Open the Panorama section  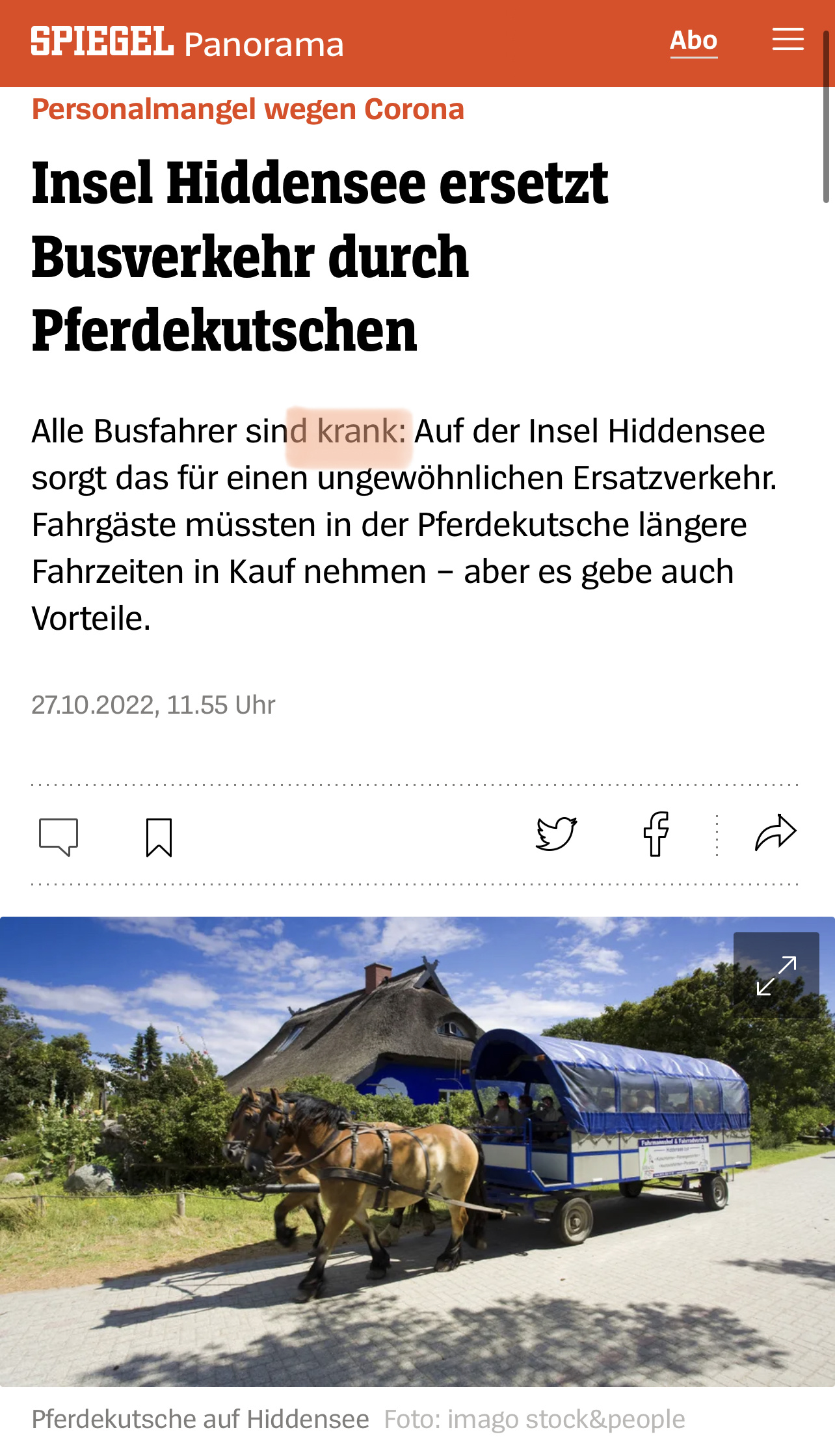pos(263,44)
